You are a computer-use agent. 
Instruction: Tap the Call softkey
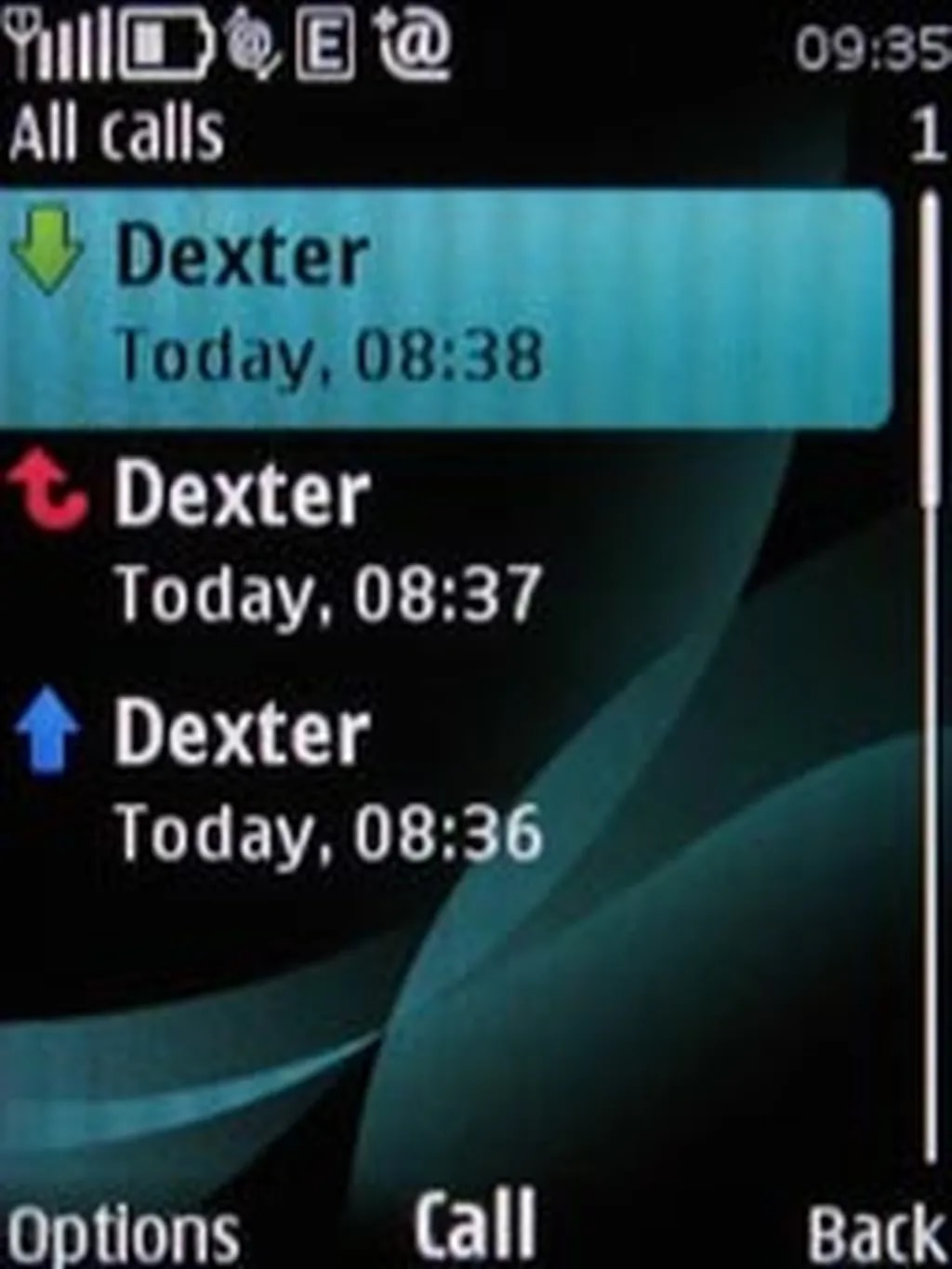click(474, 1225)
